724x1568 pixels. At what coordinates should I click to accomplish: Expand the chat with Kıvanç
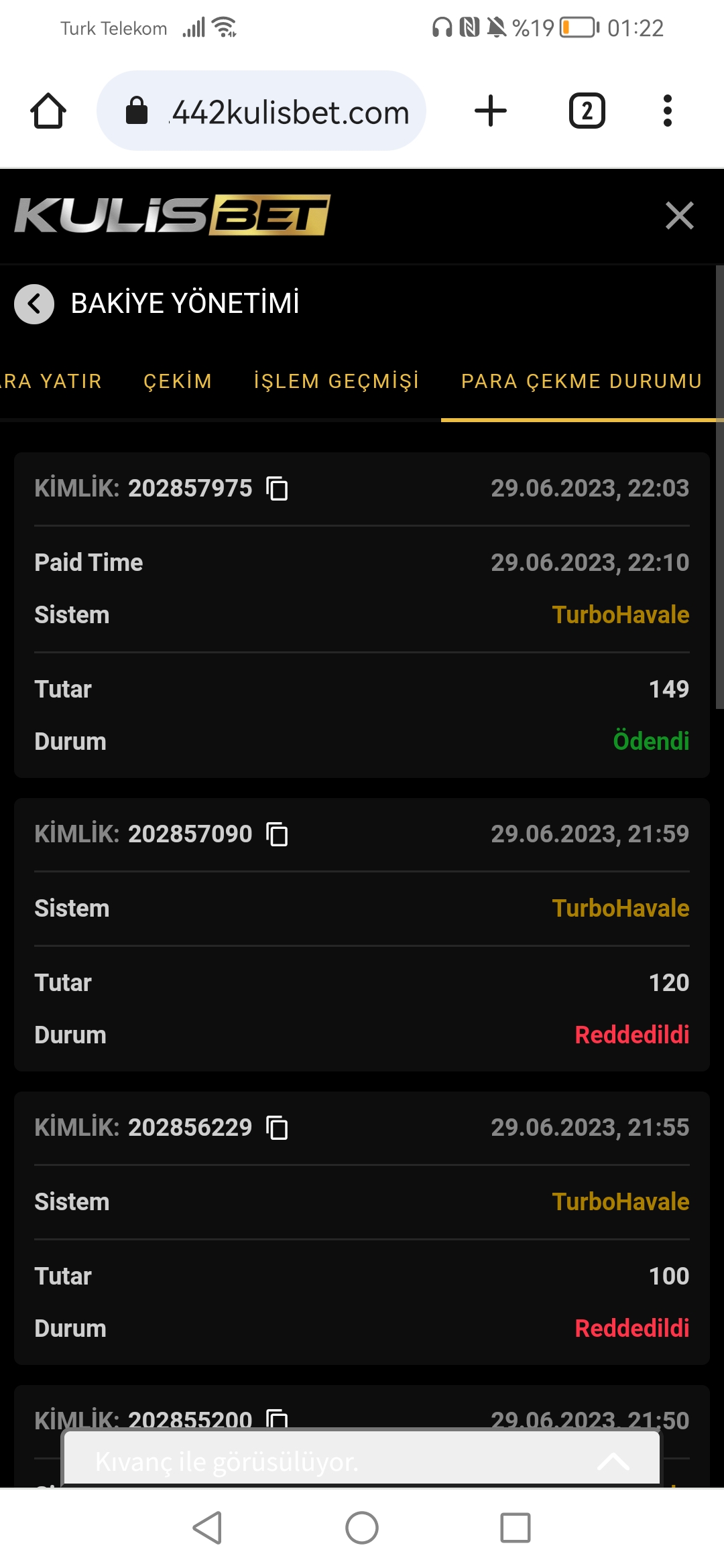[x=613, y=1461]
